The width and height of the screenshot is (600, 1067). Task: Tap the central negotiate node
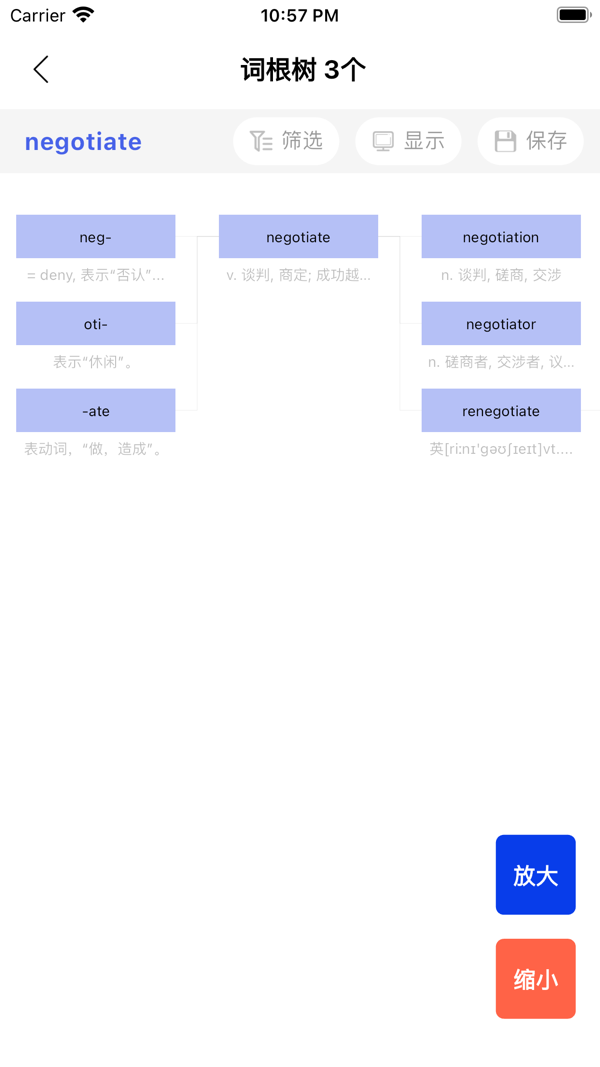(x=298, y=237)
